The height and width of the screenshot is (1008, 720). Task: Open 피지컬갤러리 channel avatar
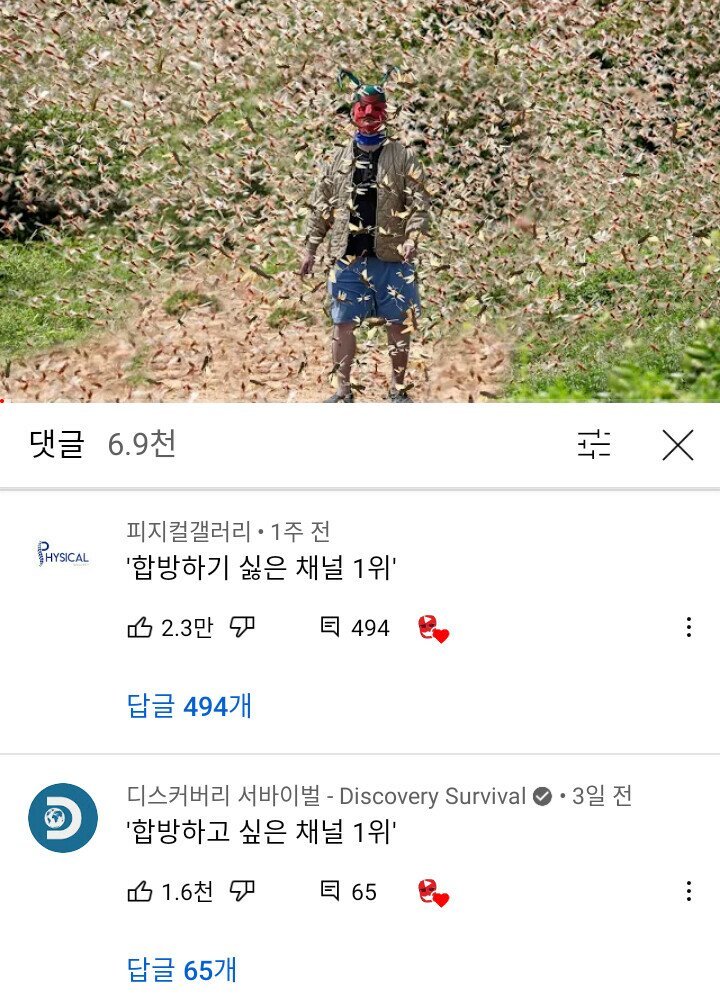(62, 554)
